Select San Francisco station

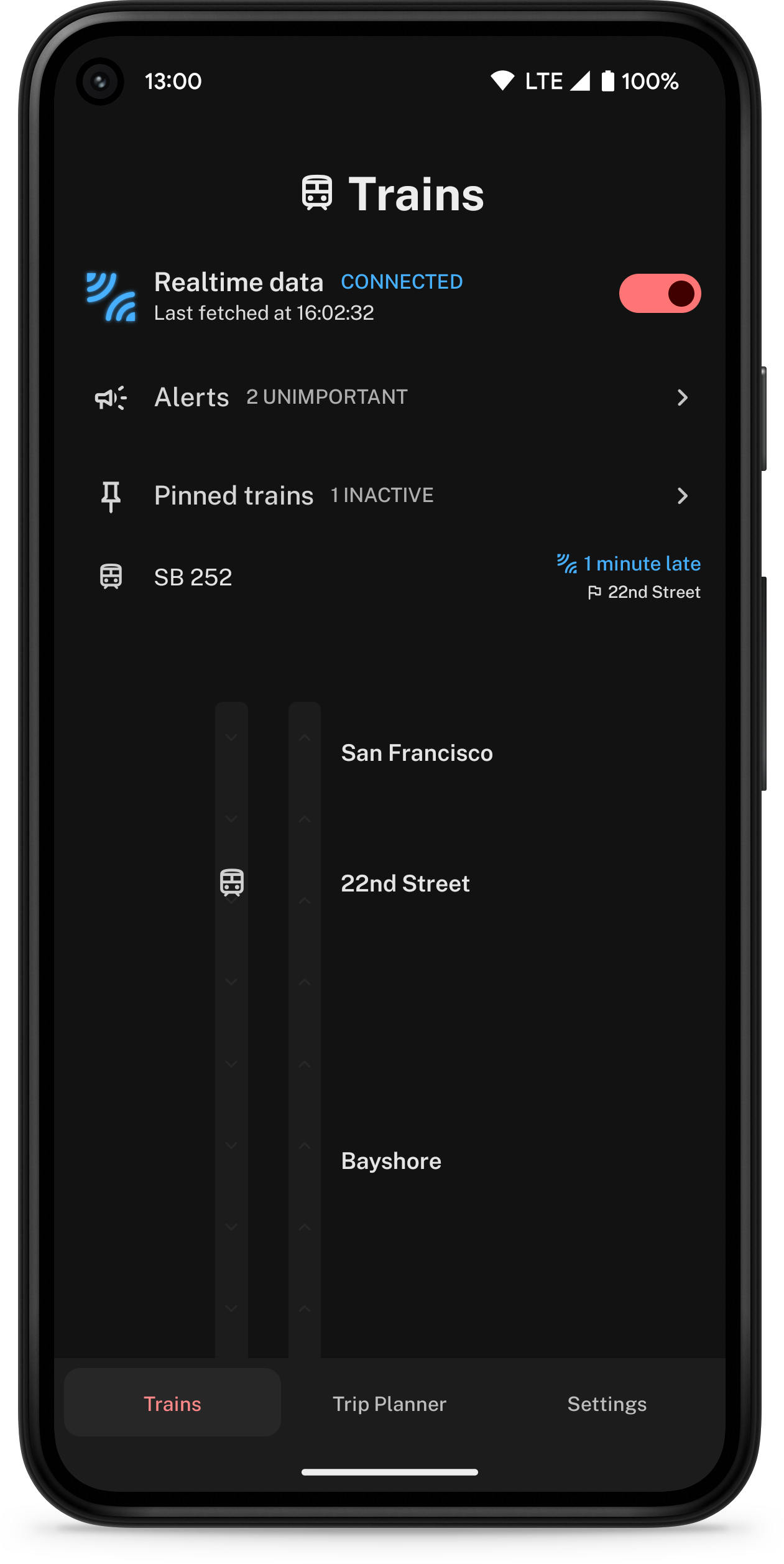pyautogui.click(x=417, y=753)
